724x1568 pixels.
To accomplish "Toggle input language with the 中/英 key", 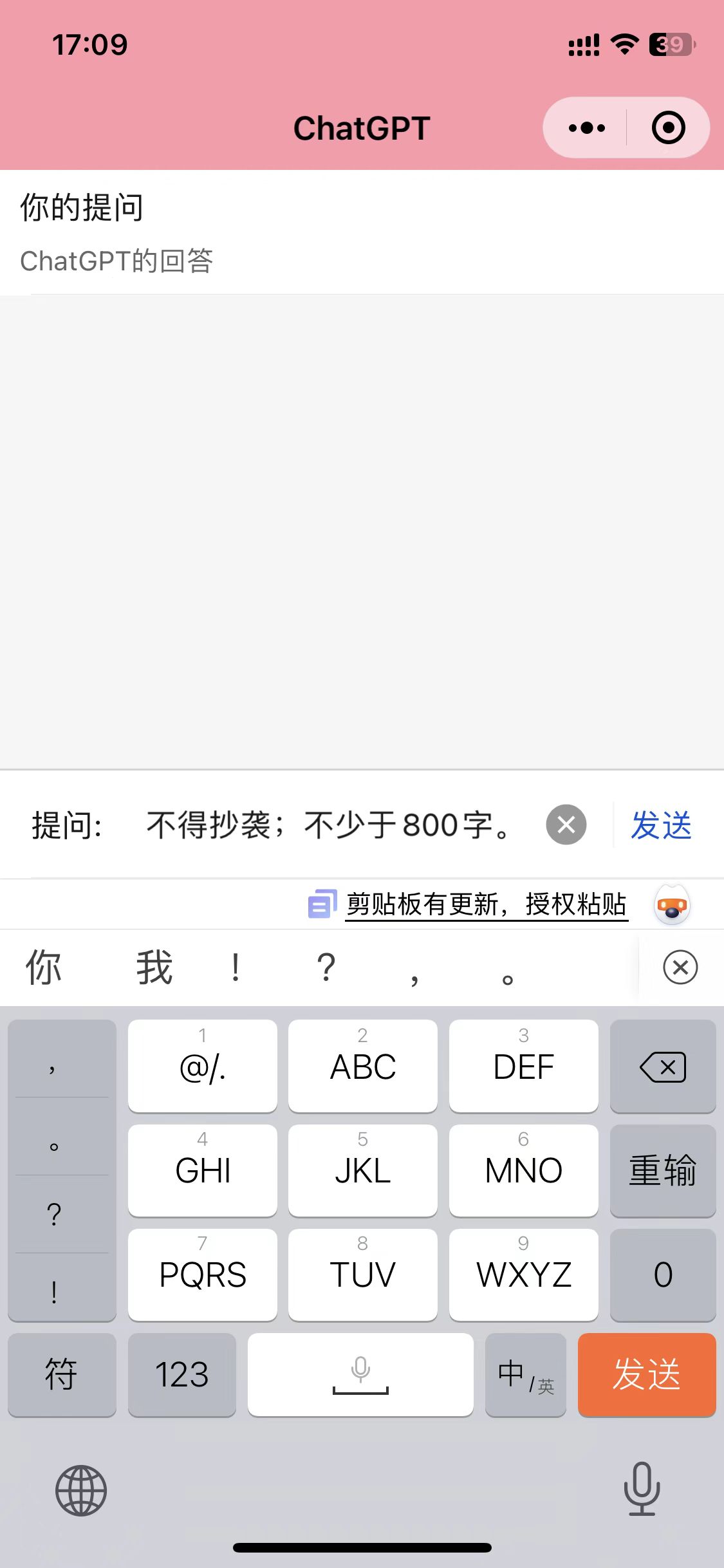I will click(x=525, y=1375).
